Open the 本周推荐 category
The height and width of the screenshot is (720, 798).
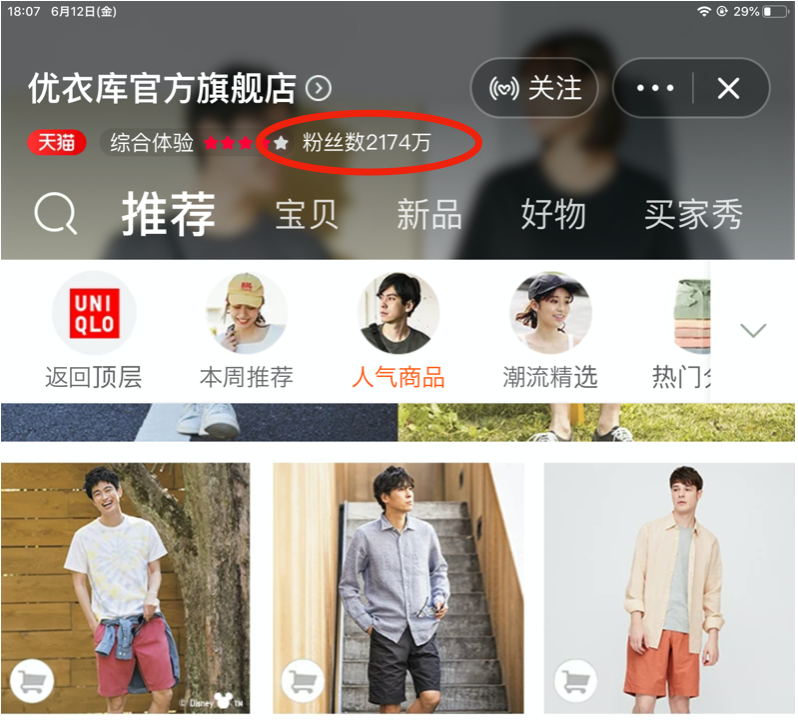tap(246, 330)
